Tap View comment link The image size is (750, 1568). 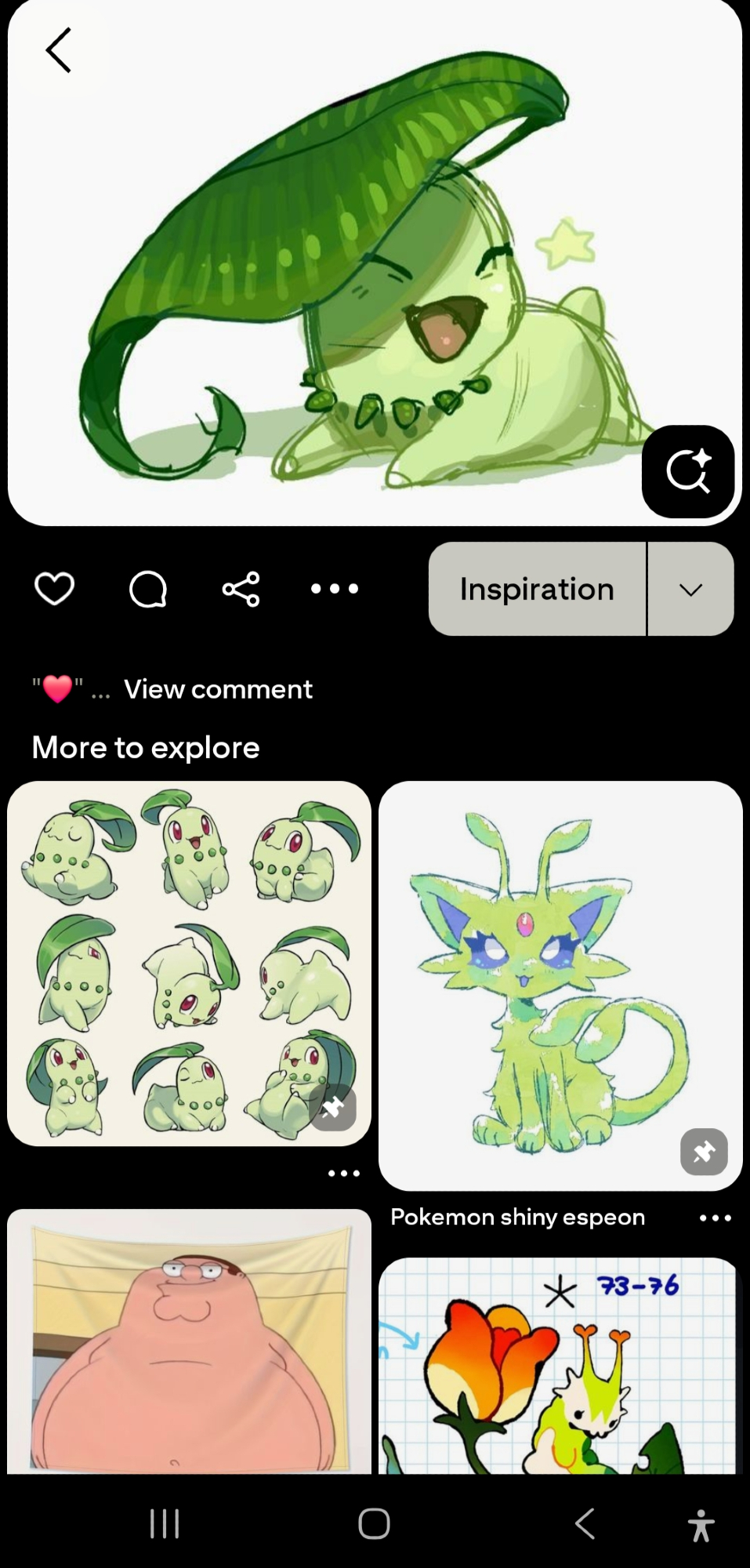pyautogui.click(x=218, y=689)
